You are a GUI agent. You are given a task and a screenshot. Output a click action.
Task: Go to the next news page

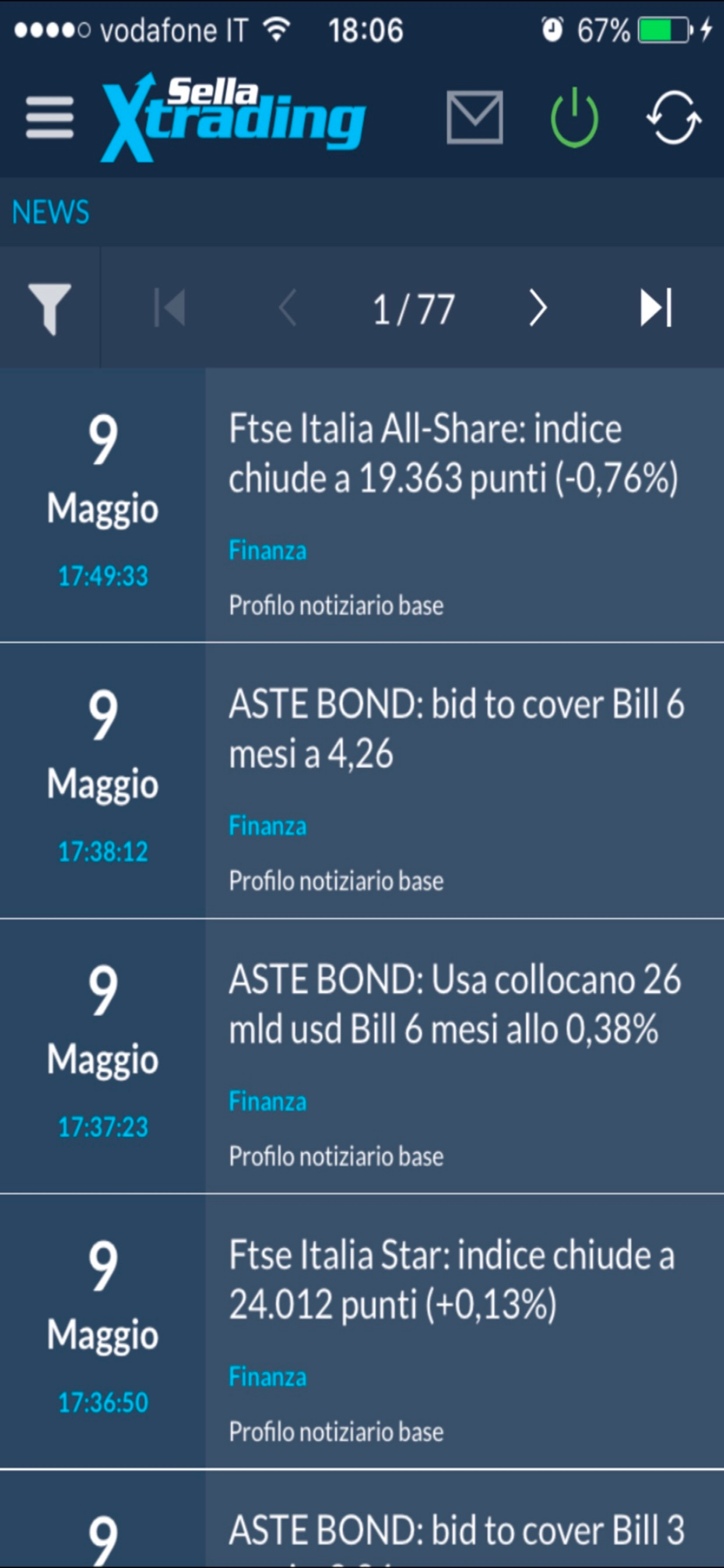click(537, 308)
